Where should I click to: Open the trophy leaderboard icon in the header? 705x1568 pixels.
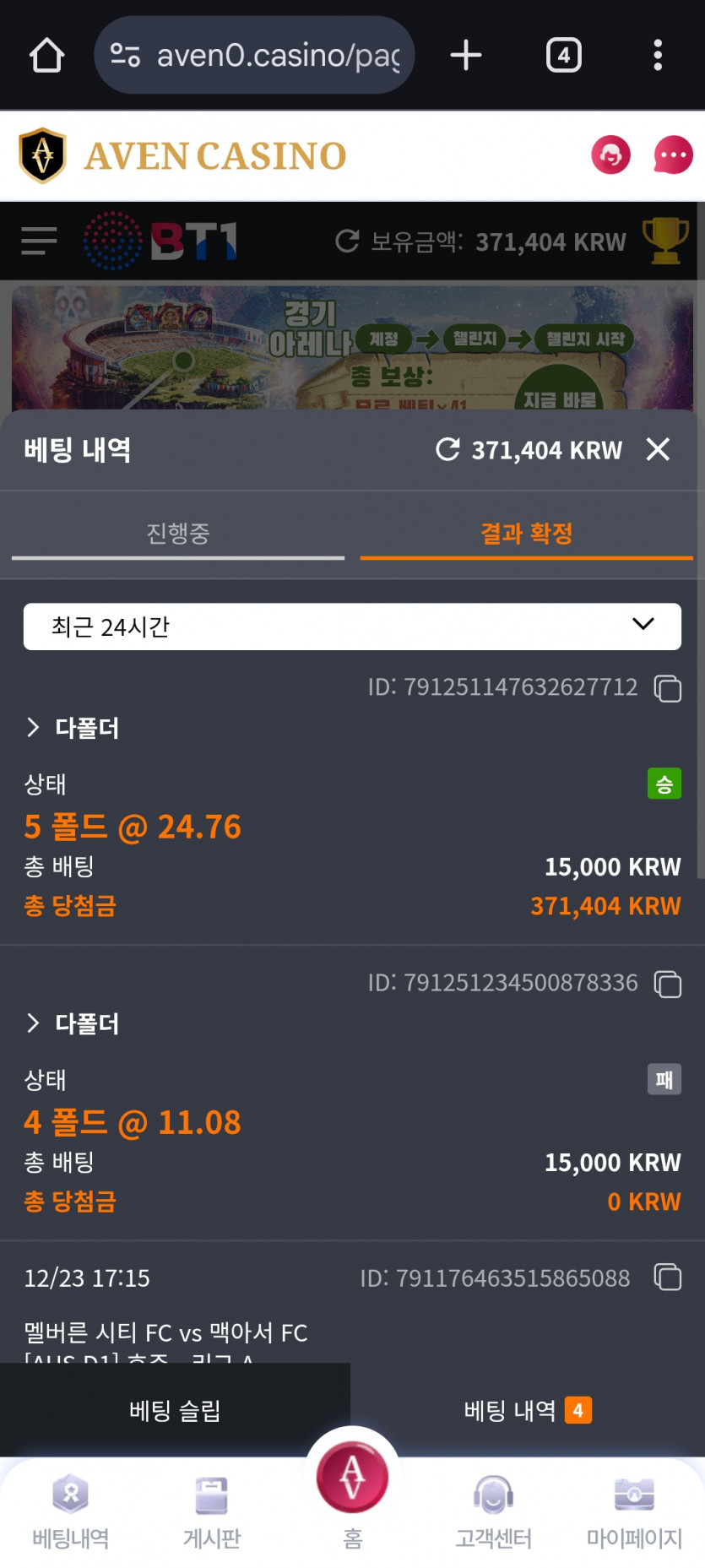coord(665,241)
